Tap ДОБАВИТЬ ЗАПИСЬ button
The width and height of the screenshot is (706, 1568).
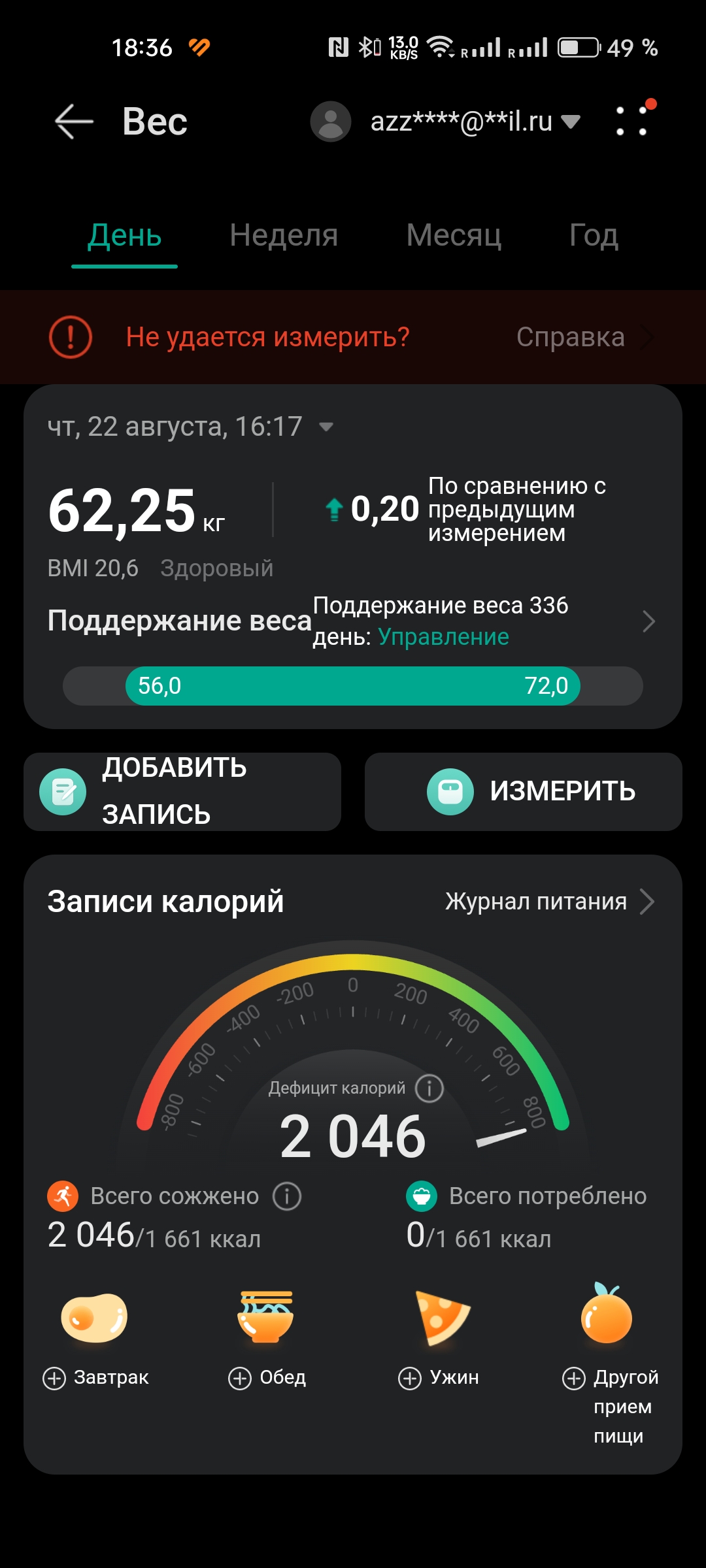(x=182, y=792)
